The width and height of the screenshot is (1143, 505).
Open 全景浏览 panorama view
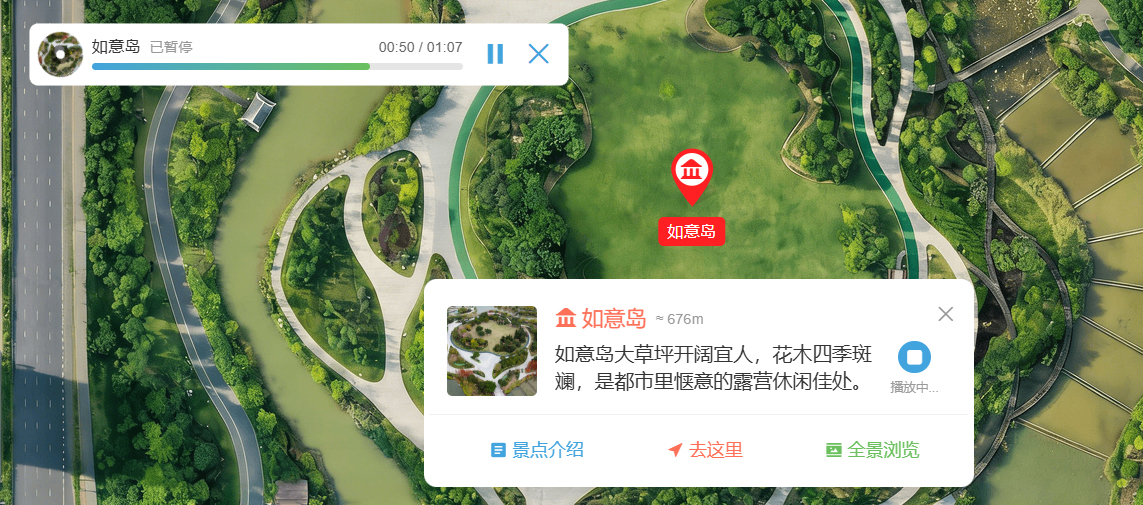[x=872, y=450]
